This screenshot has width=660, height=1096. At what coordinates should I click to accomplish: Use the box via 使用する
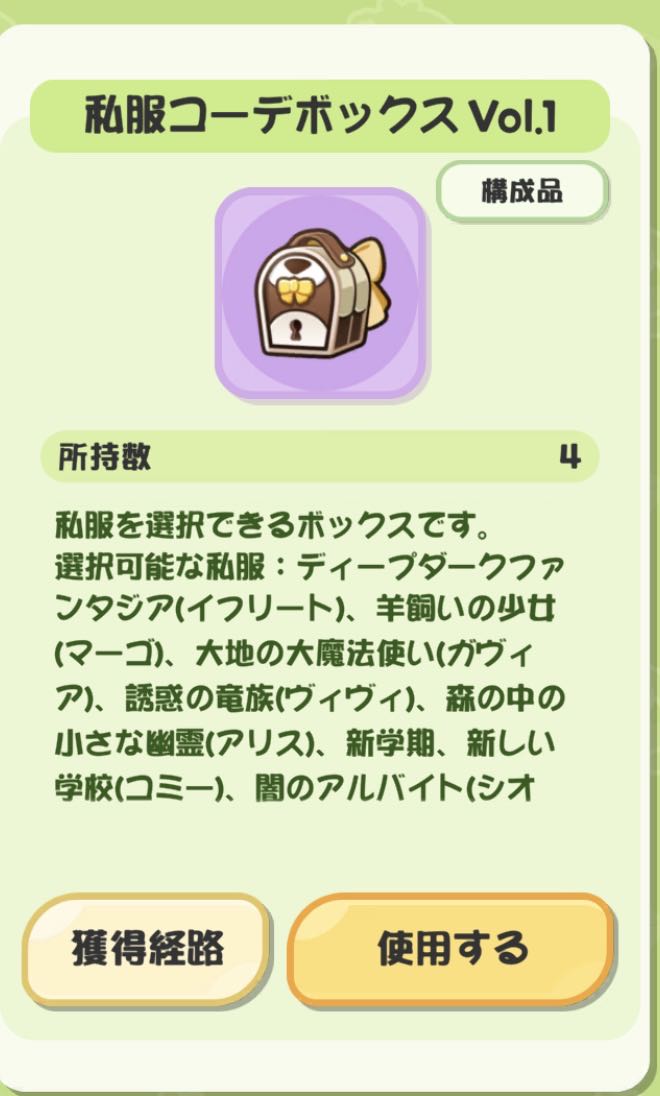point(451,949)
